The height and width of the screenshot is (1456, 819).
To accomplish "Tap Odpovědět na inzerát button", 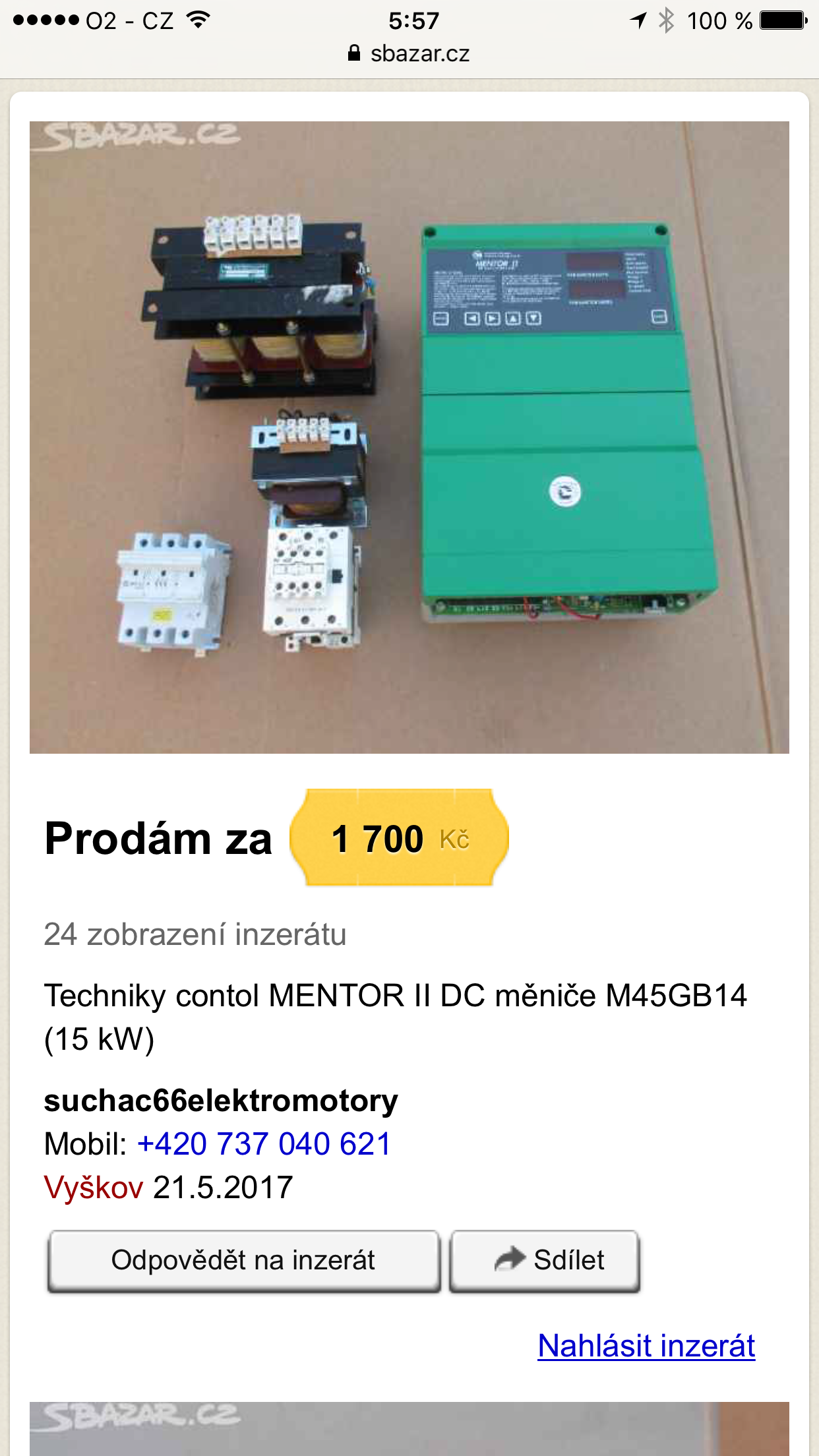I will (x=243, y=1260).
